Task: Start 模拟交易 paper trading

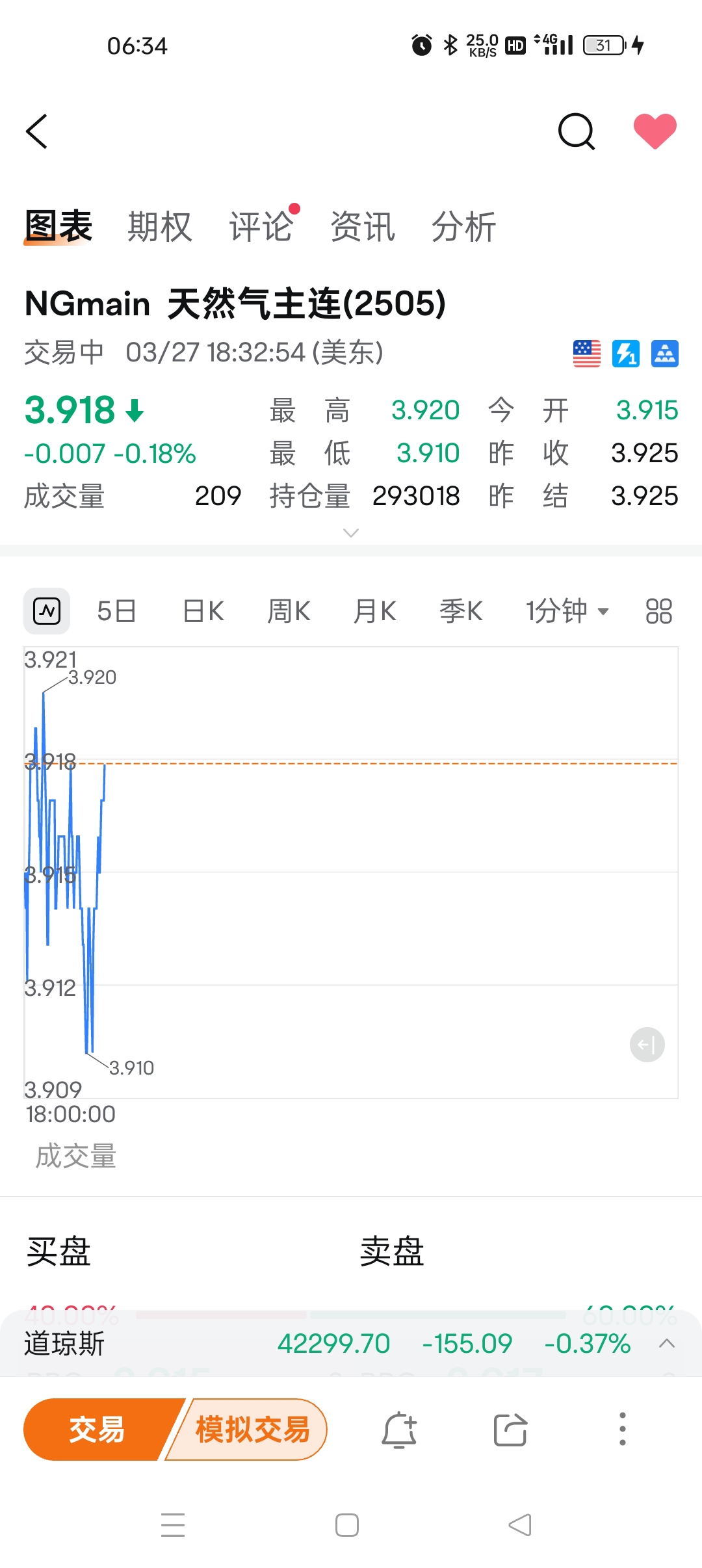Action: tap(252, 1430)
